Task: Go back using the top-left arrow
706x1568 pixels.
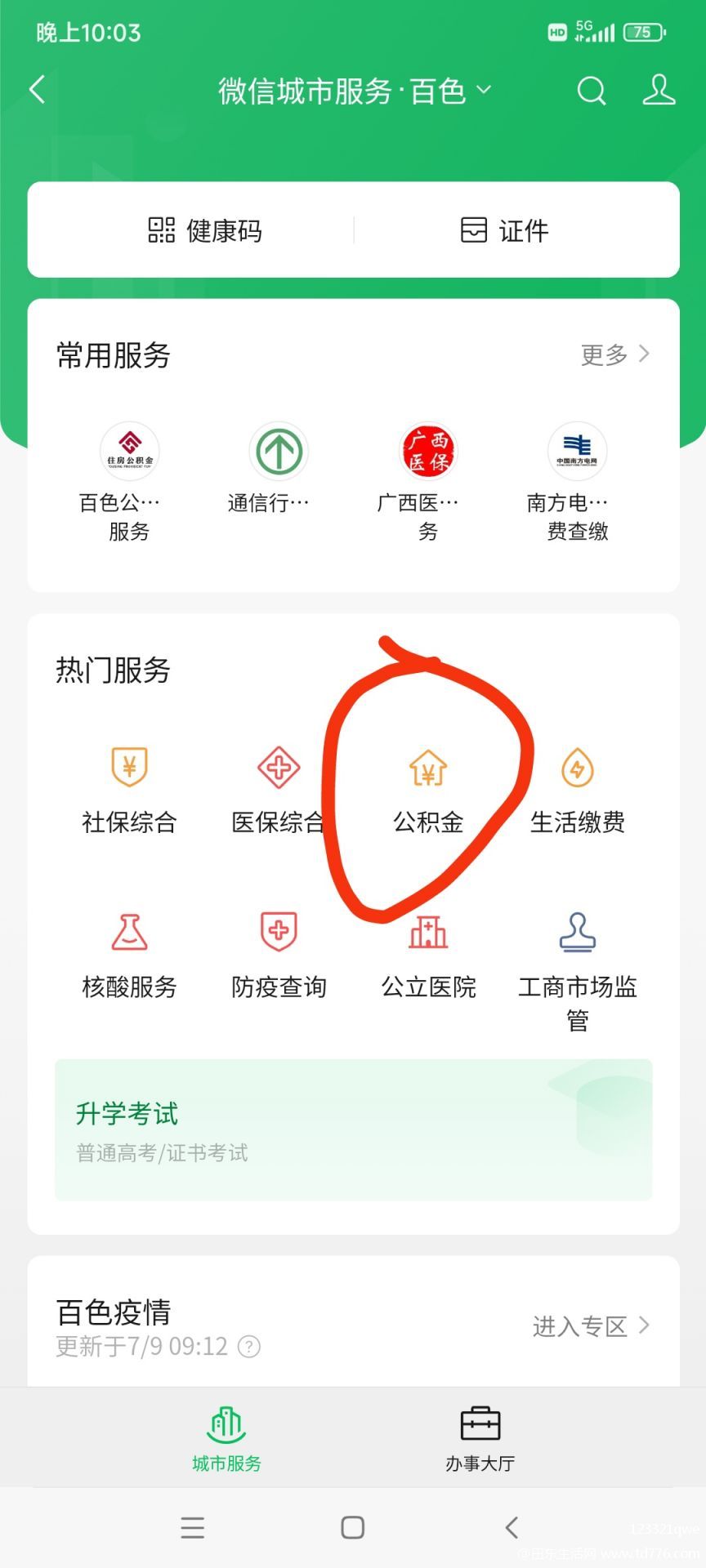Action: point(37,90)
